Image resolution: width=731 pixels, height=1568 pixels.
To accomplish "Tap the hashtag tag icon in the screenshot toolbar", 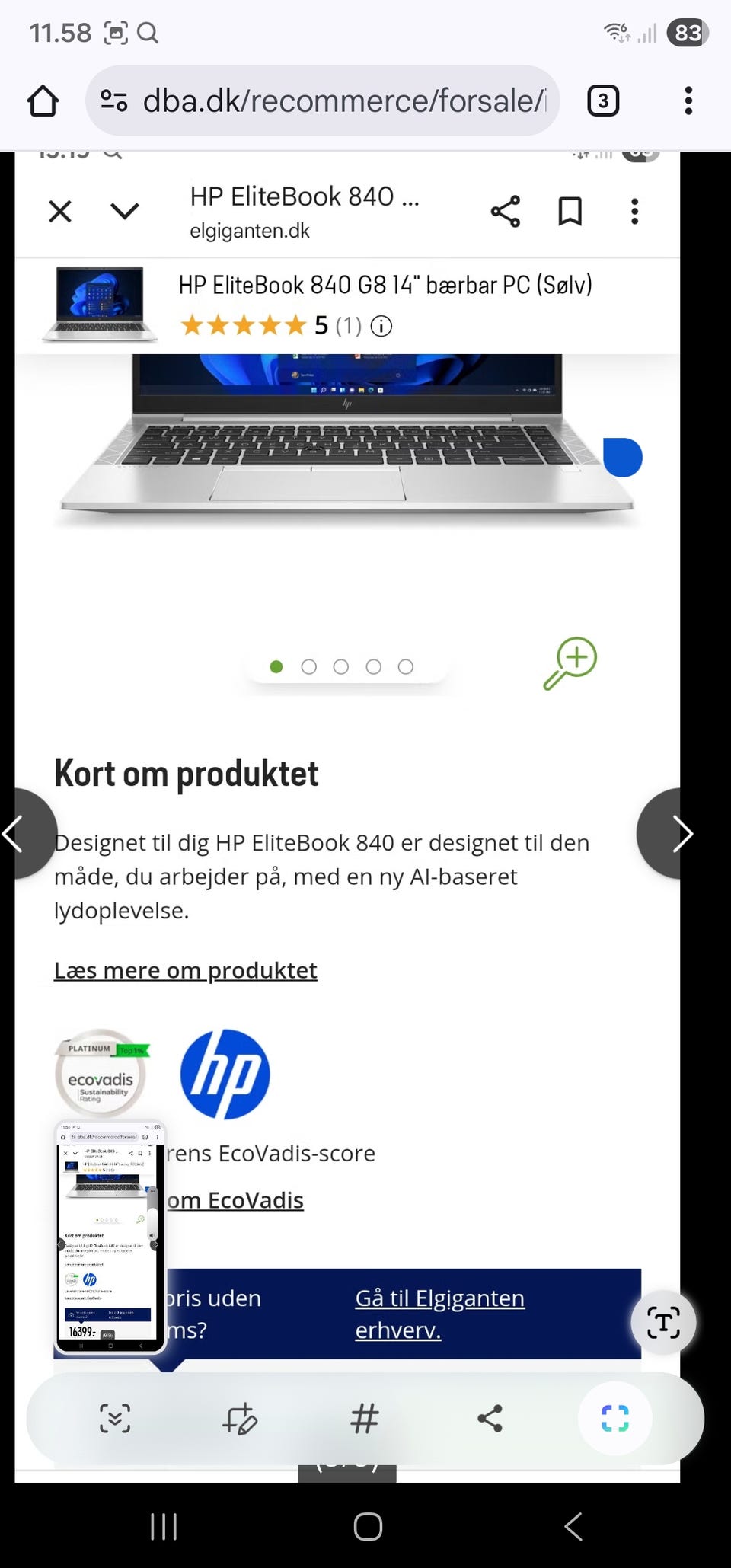I will pyautogui.click(x=364, y=1418).
